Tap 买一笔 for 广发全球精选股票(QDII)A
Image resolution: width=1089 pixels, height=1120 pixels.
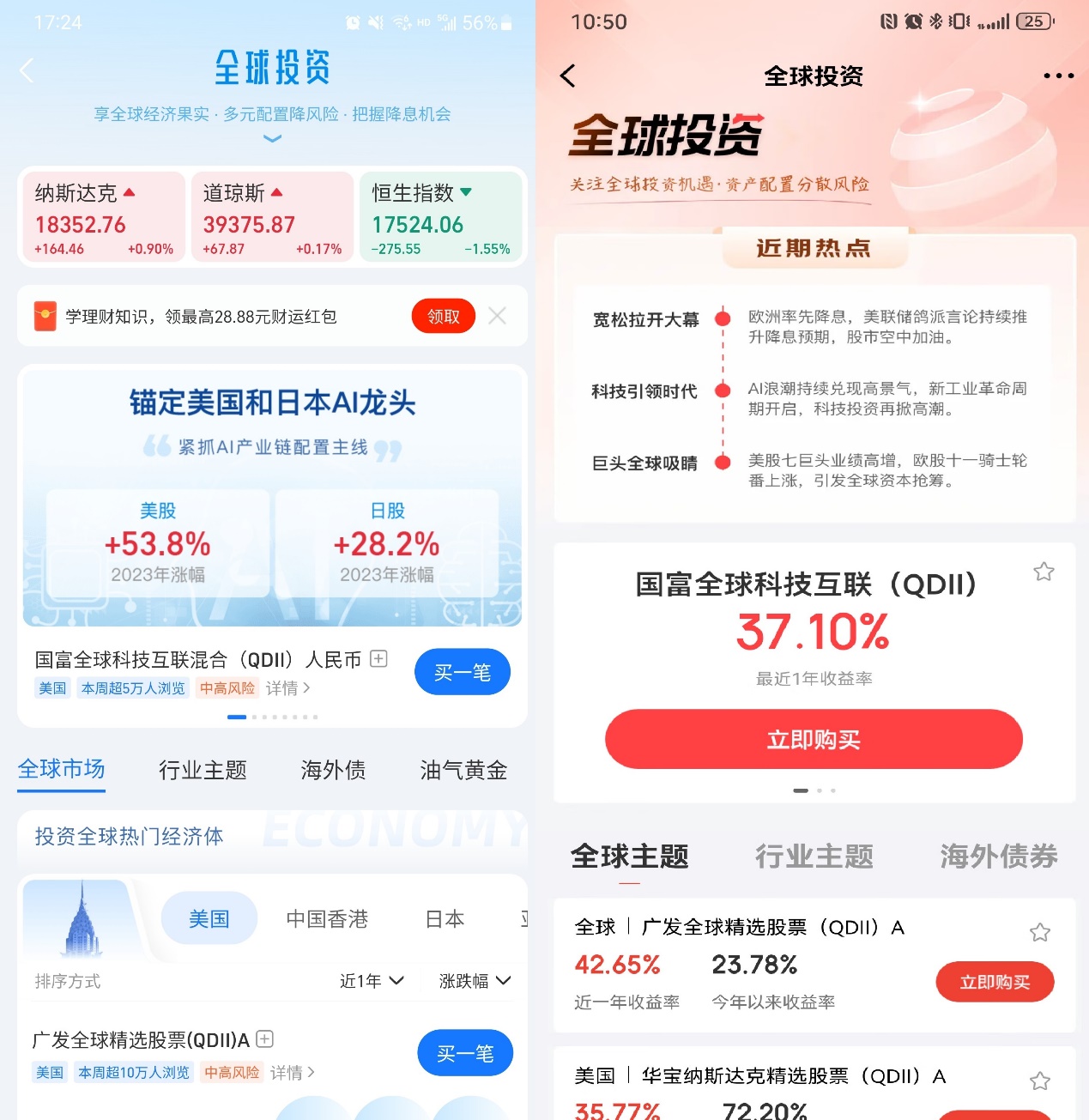pos(464,1053)
